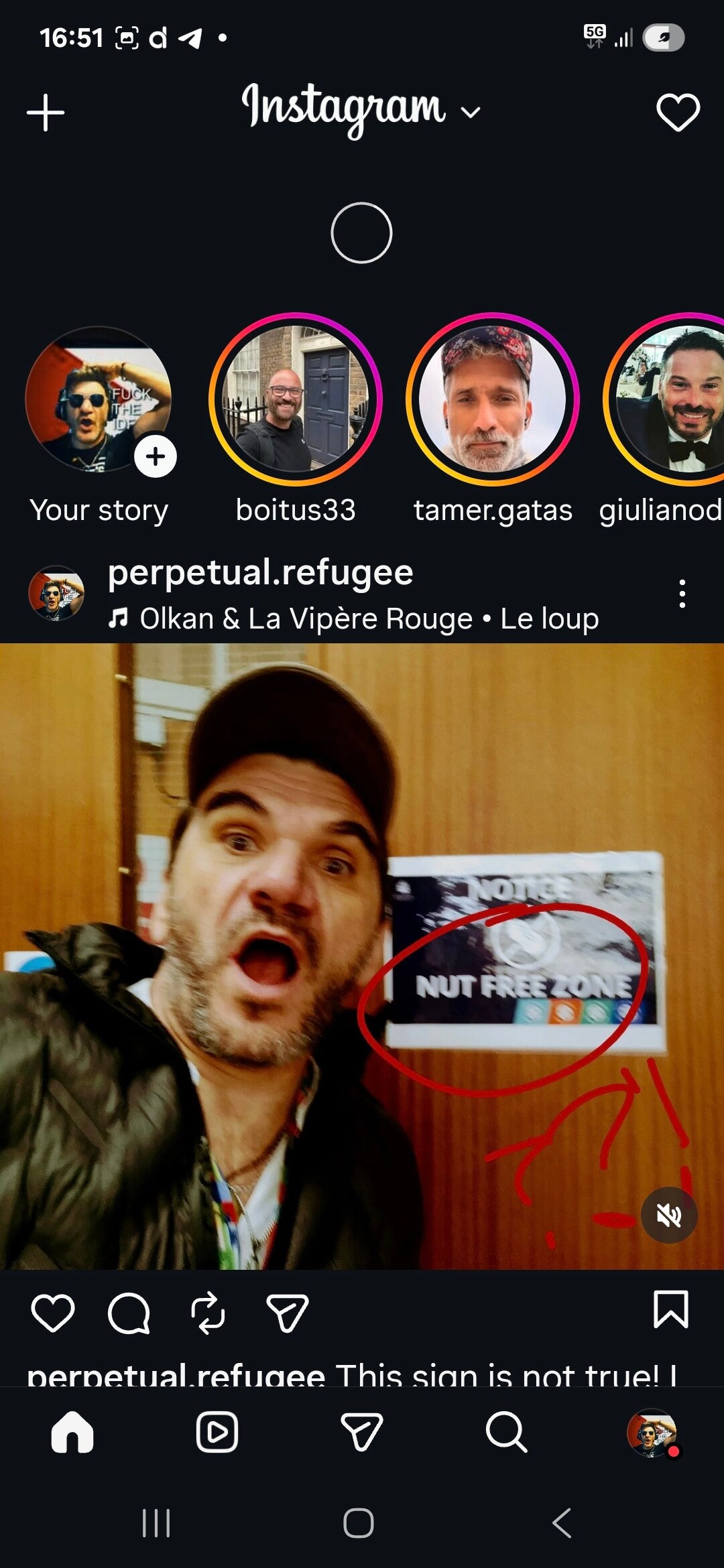Switch to the Reels tab
Screen dimensions: 724x1568
pyautogui.click(x=217, y=1432)
